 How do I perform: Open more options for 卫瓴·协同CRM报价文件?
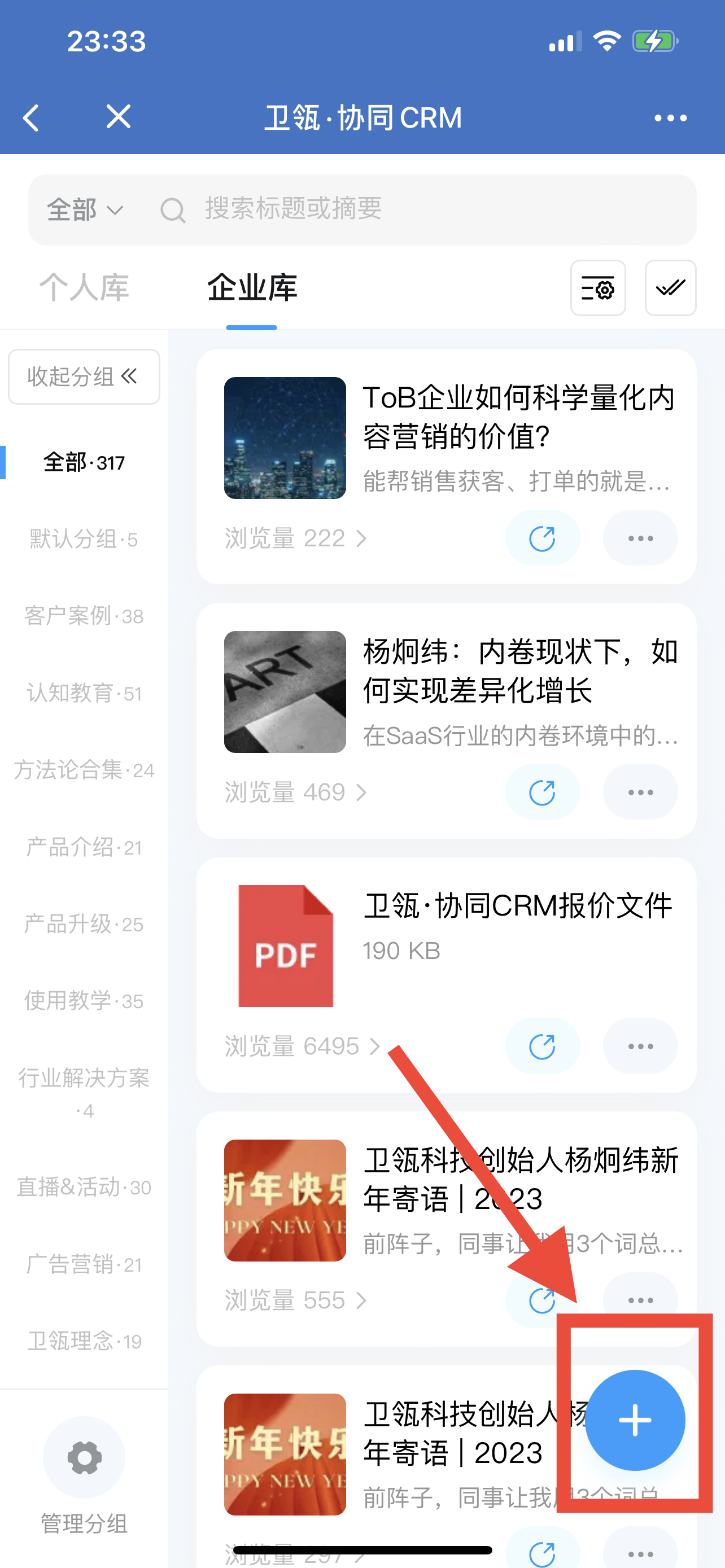point(640,1046)
